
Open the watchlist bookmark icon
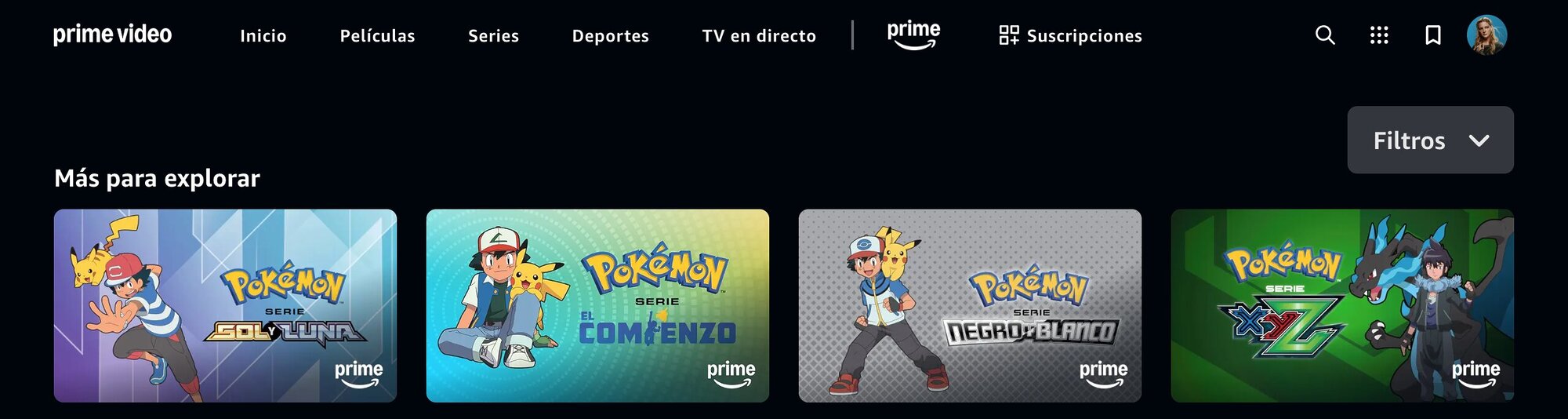click(1432, 35)
